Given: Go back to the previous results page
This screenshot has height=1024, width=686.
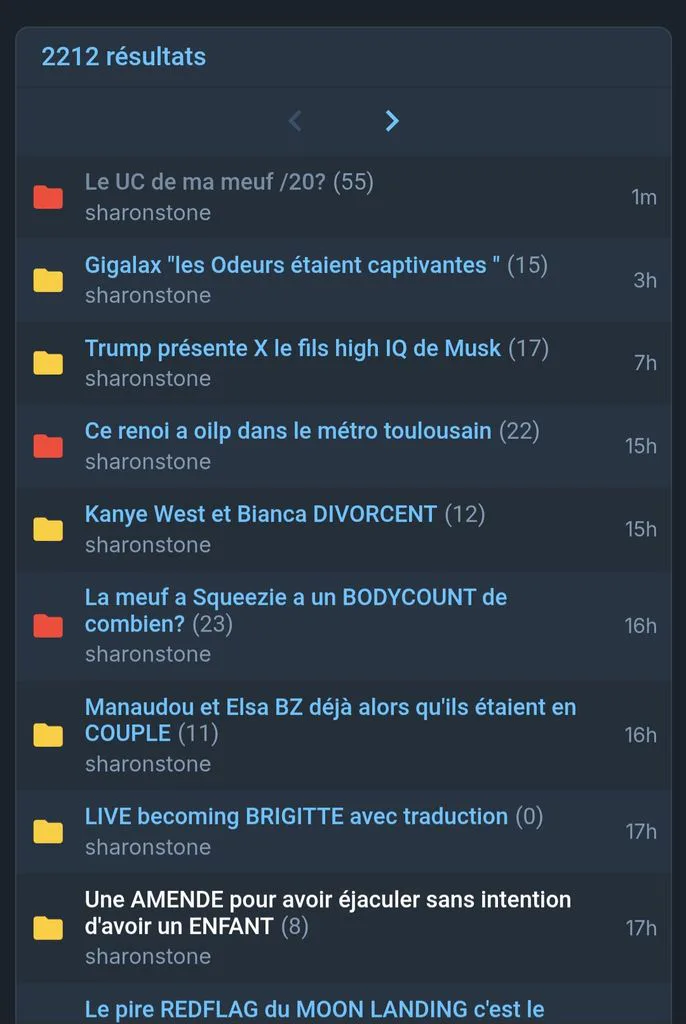Looking at the screenshot, I should [x=295, y=121].
